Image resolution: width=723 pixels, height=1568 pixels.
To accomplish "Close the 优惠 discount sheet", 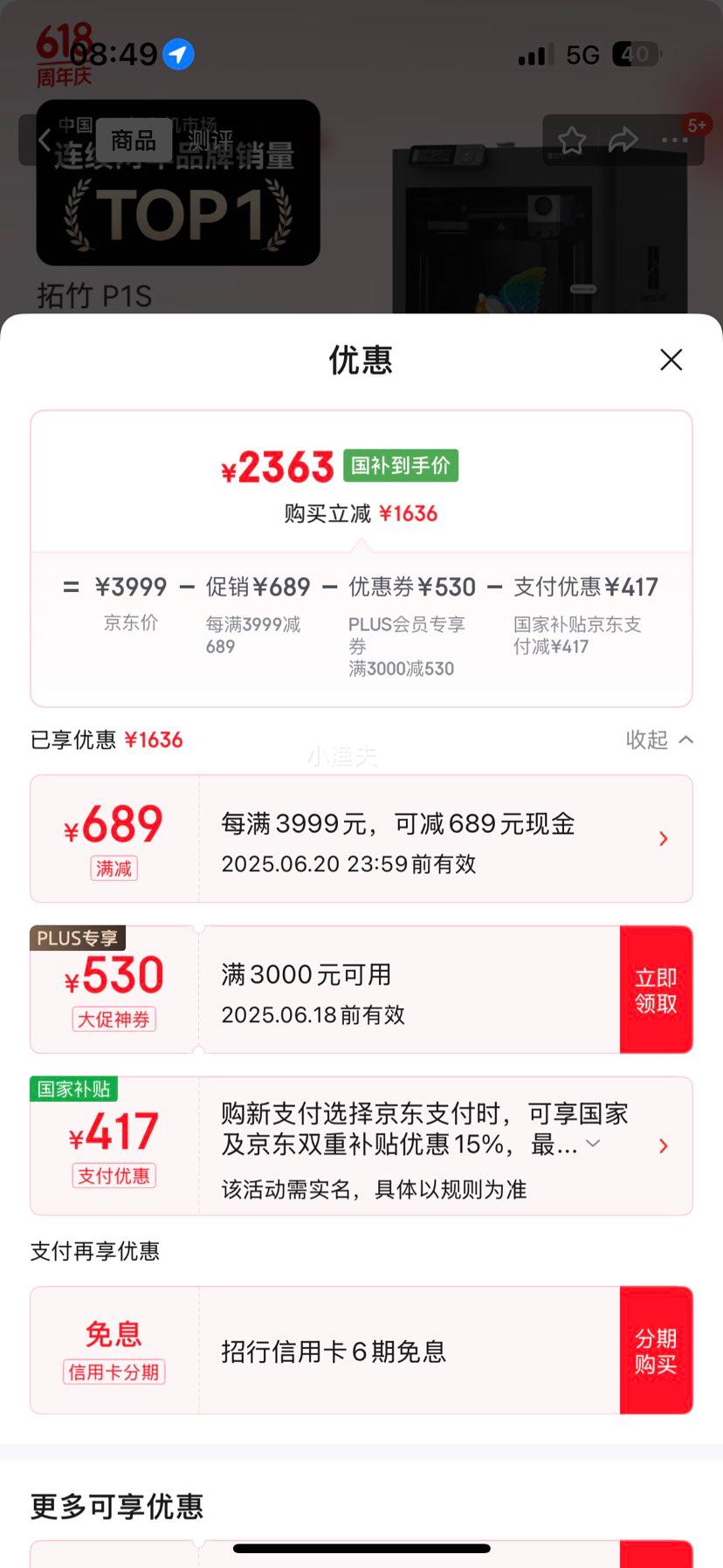I will [671, 360].
